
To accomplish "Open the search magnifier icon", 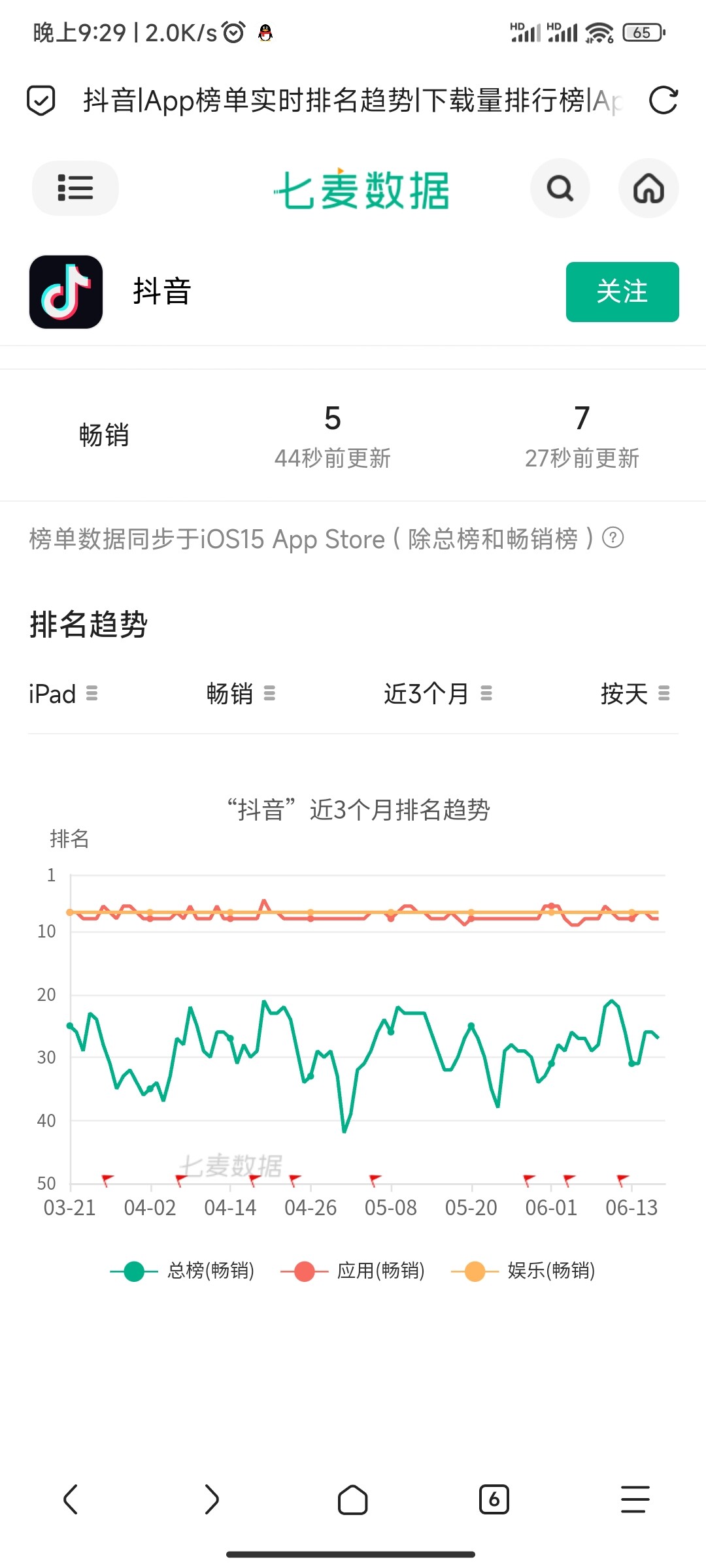I will pos(560,188).
